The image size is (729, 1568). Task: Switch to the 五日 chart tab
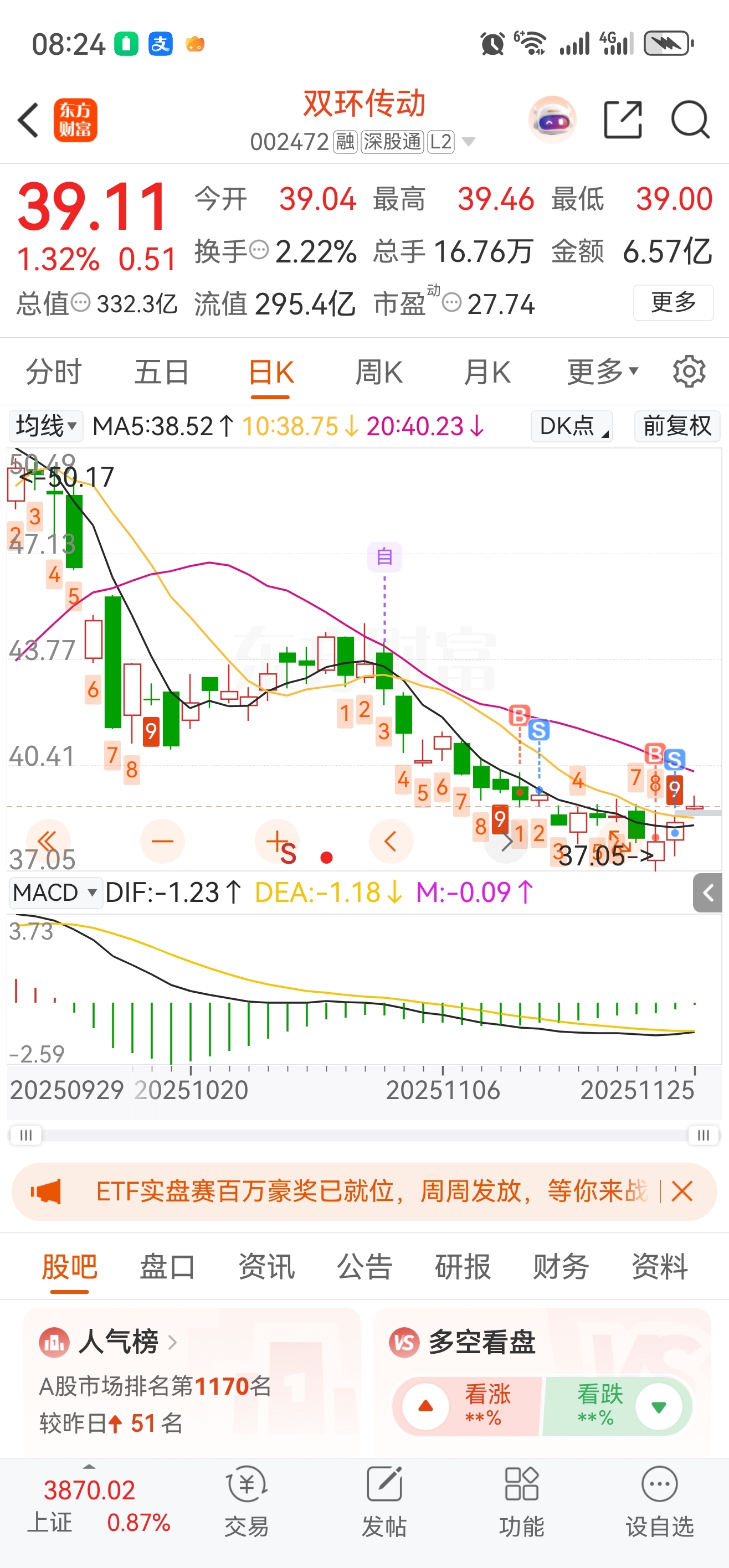(161, 372)
